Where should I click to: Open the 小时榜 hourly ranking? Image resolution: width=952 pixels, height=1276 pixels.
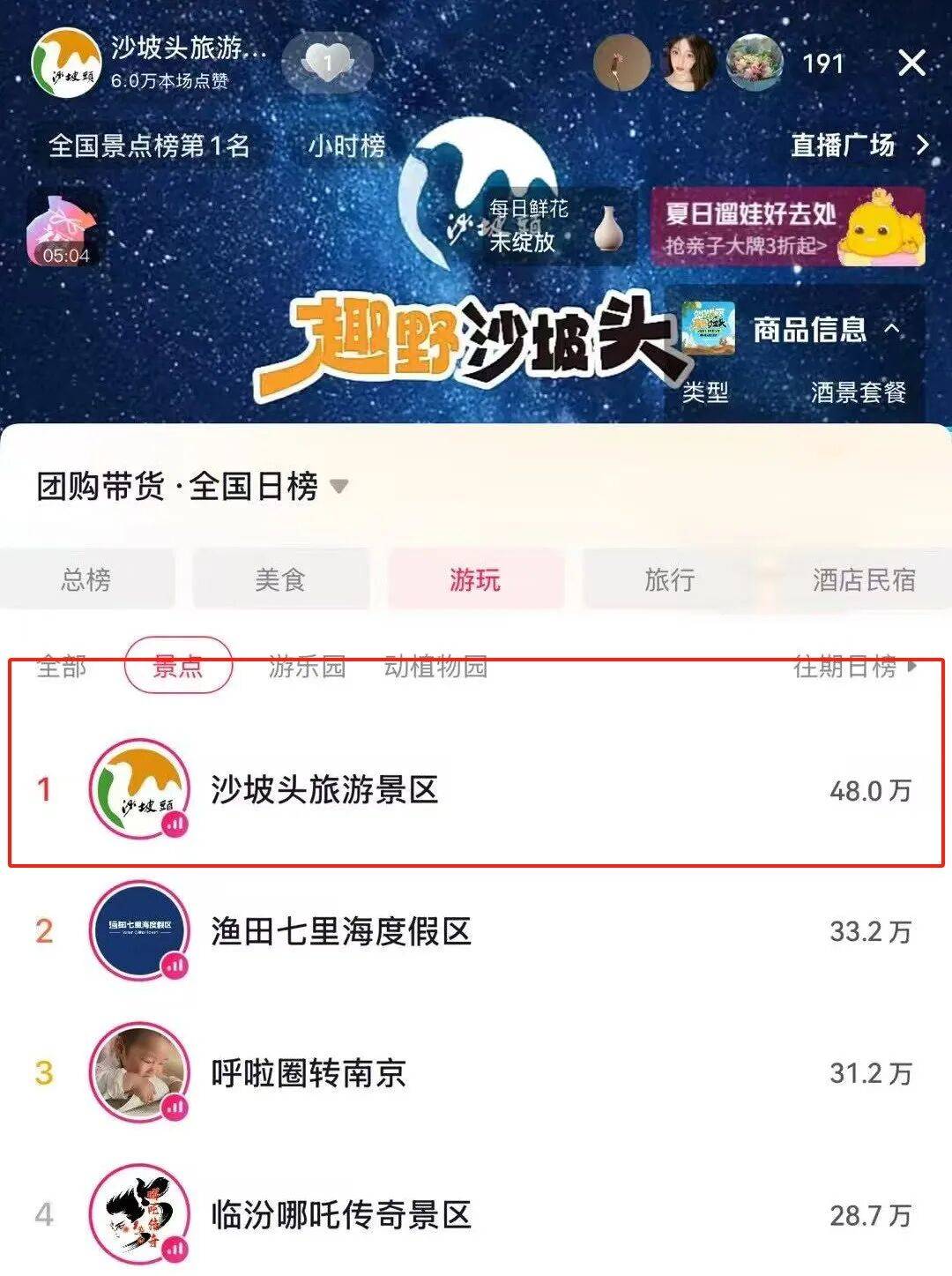point(346,146)
